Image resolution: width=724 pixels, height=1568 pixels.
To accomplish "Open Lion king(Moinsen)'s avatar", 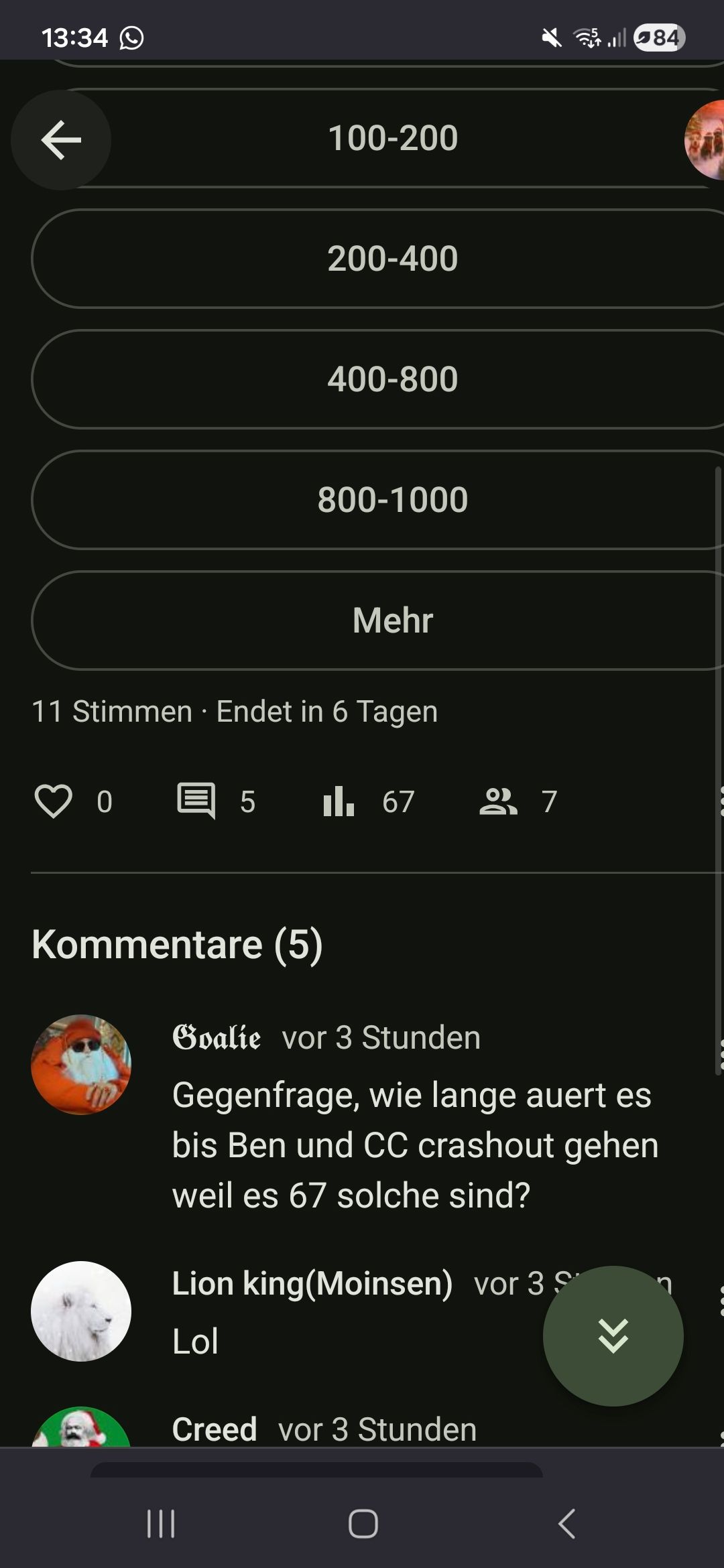I will (81, 1311).
